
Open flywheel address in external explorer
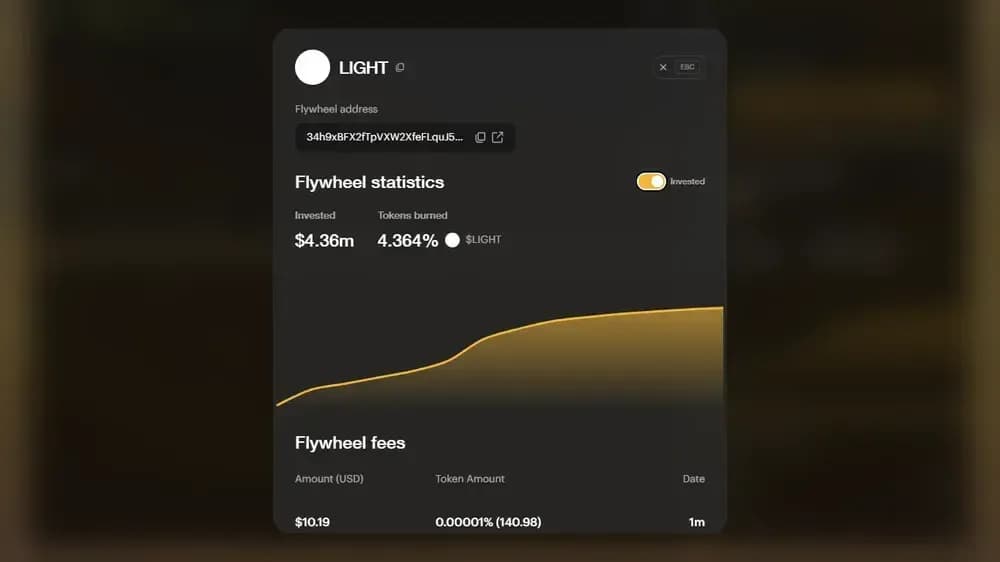tap(498, 137)
